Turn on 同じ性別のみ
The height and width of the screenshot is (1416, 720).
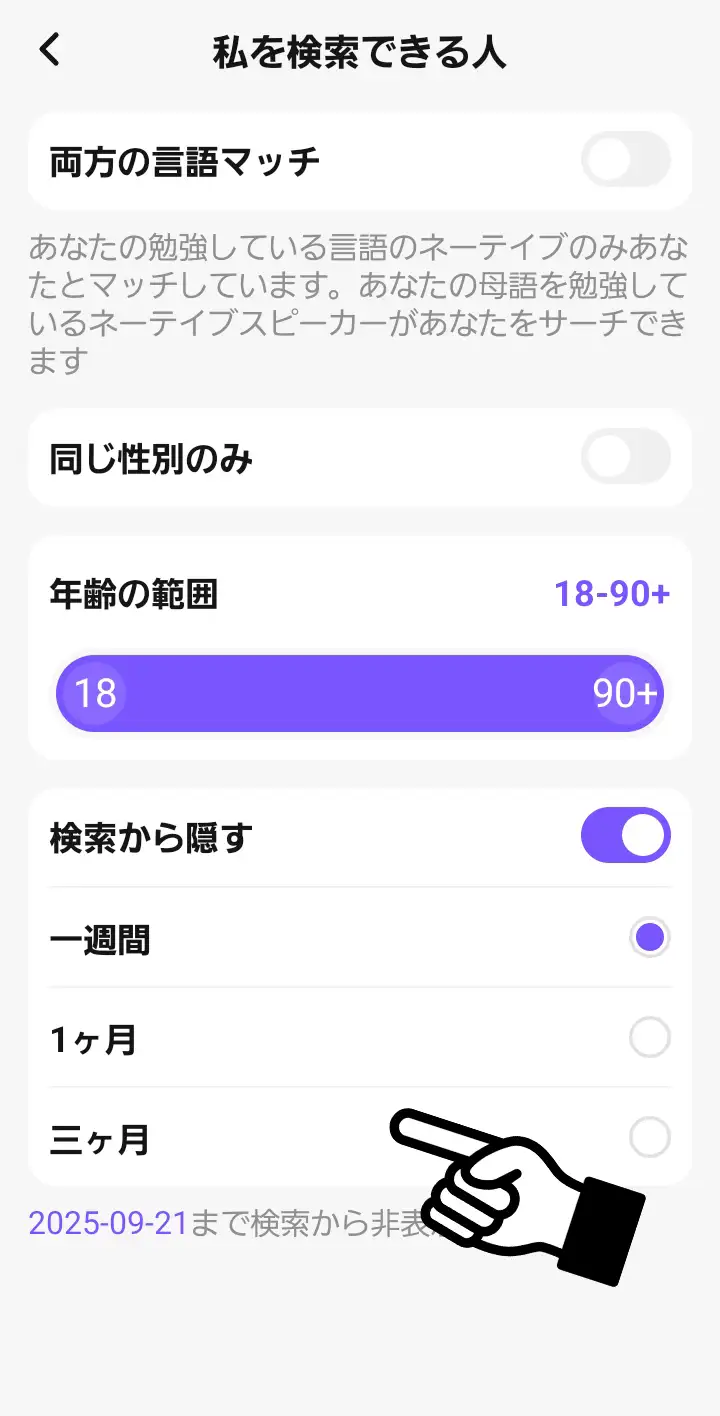tap(625, 458)
